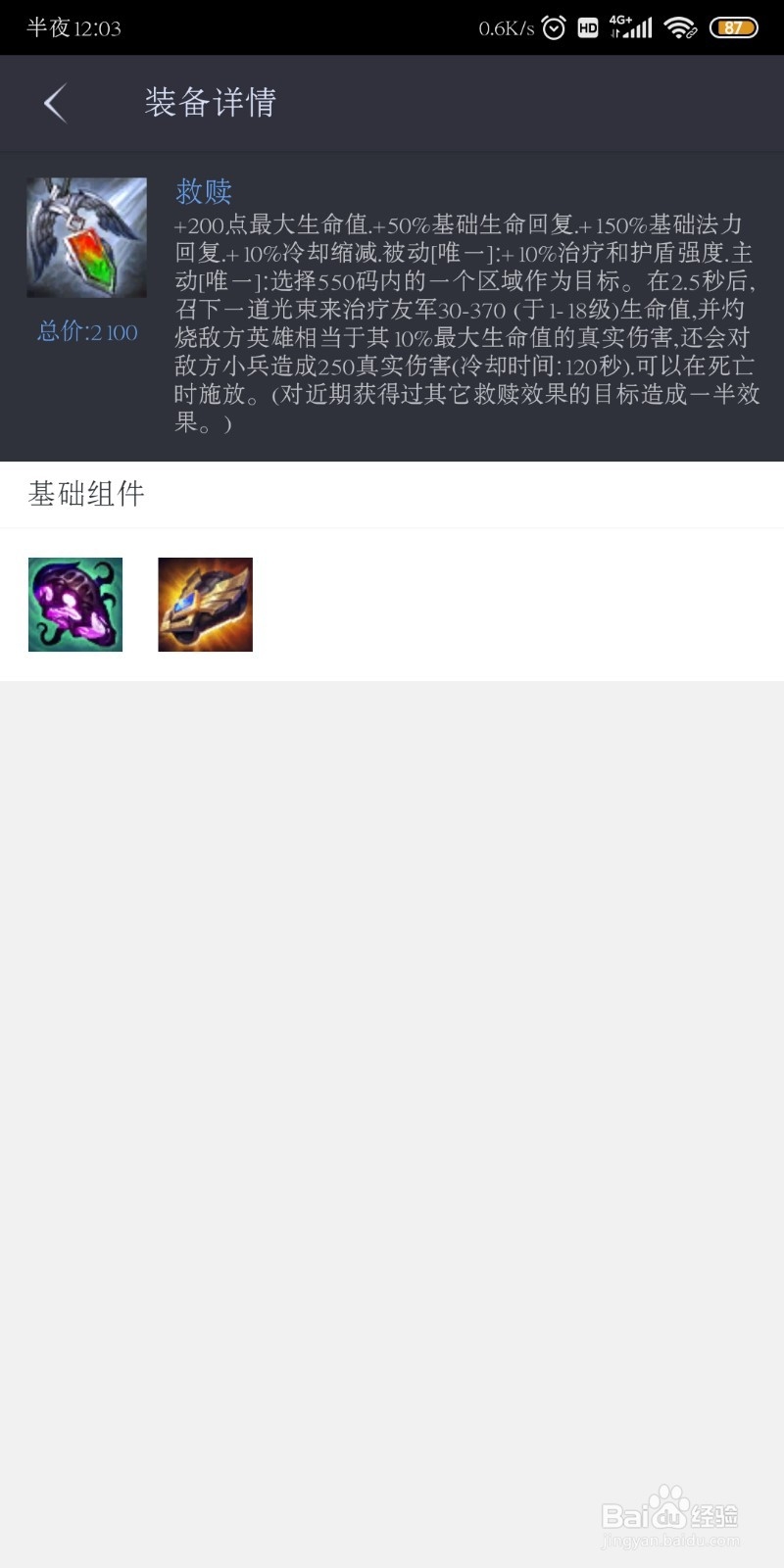This screenshot has height=1568, width=784.
Task: Select the purple mask base component
Action: pyautogui.click(x=74, y=604)
